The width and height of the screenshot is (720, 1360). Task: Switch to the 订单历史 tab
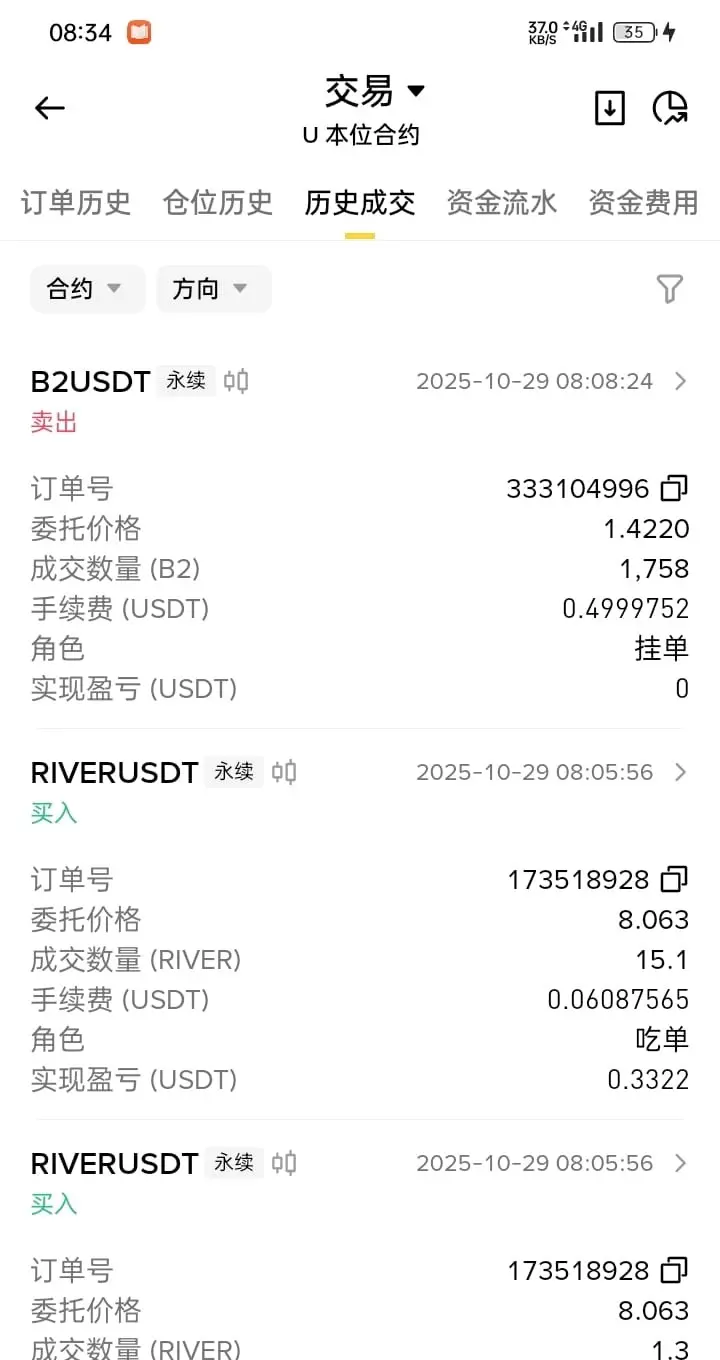(76, 203)
